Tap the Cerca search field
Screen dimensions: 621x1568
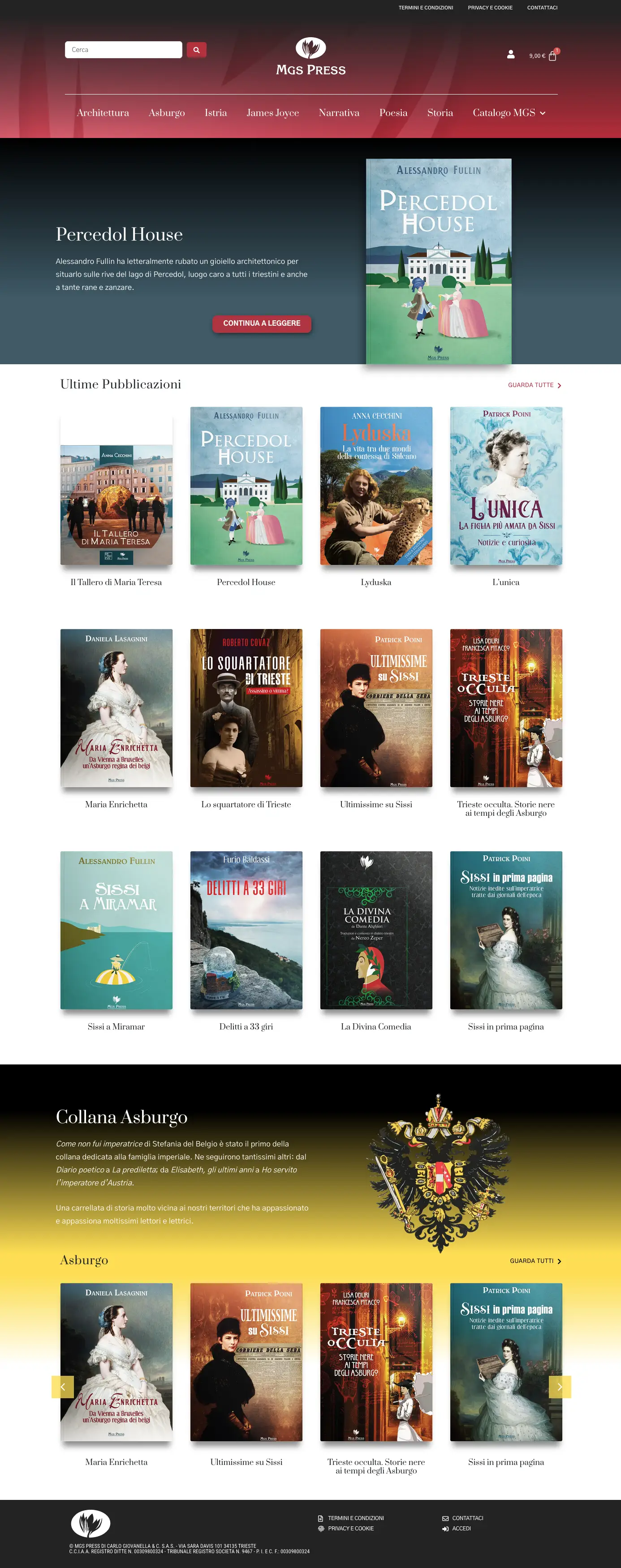[x=123, y=50]
